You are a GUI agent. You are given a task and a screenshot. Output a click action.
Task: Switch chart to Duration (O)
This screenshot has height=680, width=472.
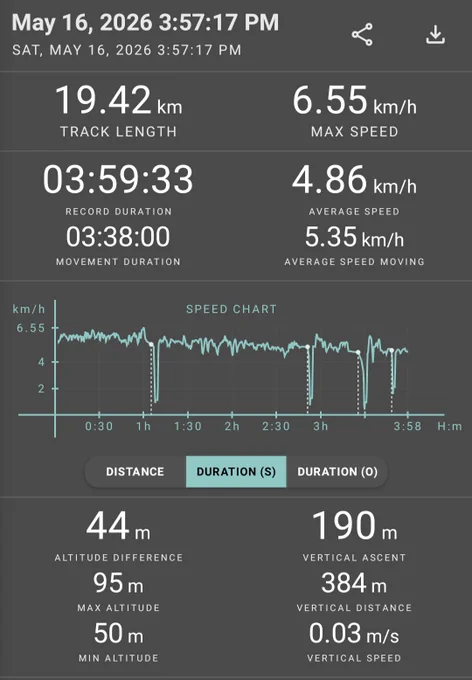coord(337,471)
